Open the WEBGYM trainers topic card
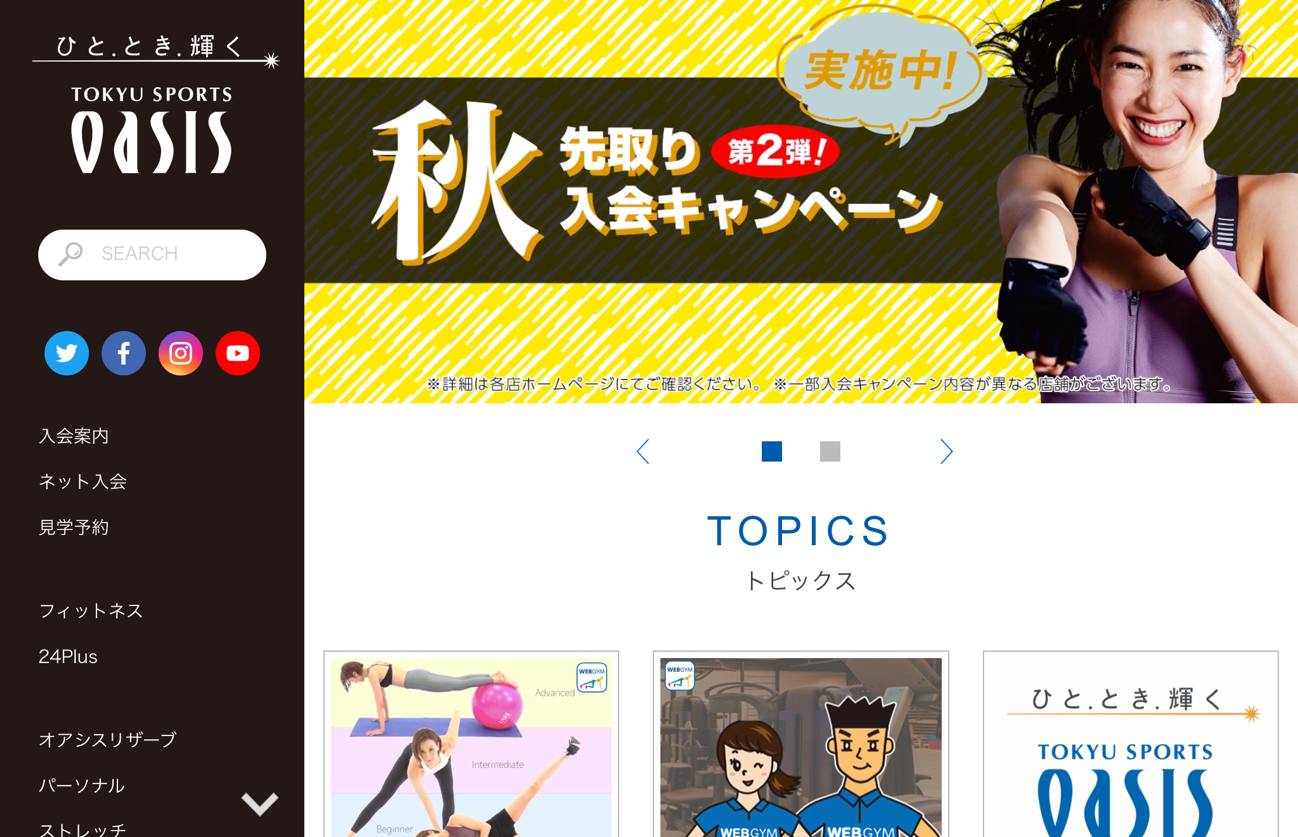Screen dimensions: 1298x837 [x=800, y=745]
